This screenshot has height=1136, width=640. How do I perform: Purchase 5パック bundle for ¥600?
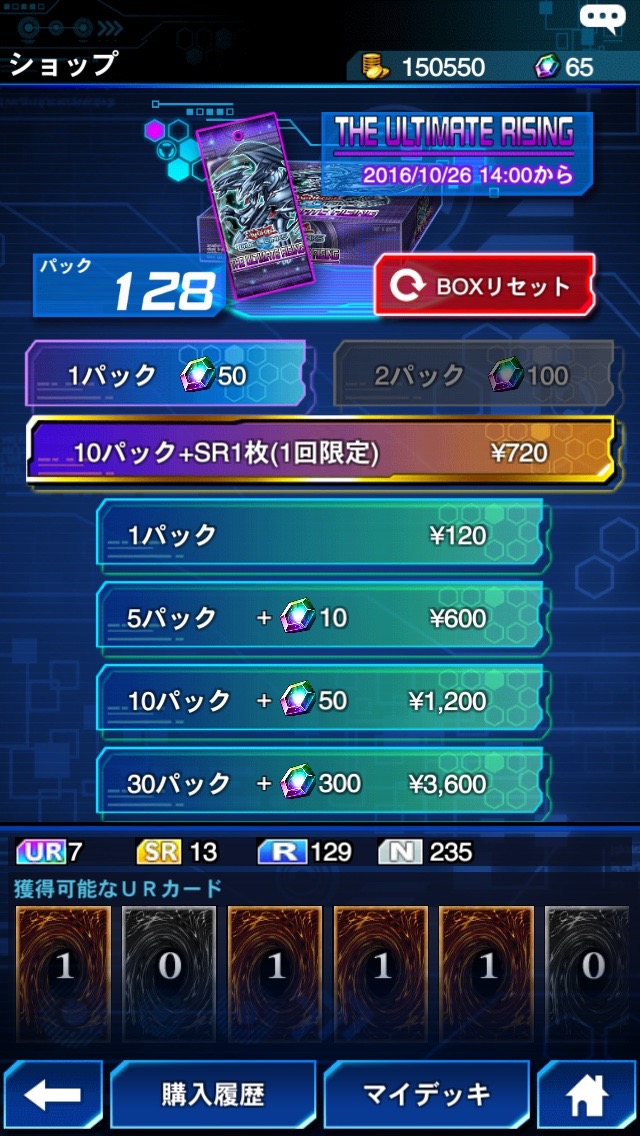[x=320, y=618]
